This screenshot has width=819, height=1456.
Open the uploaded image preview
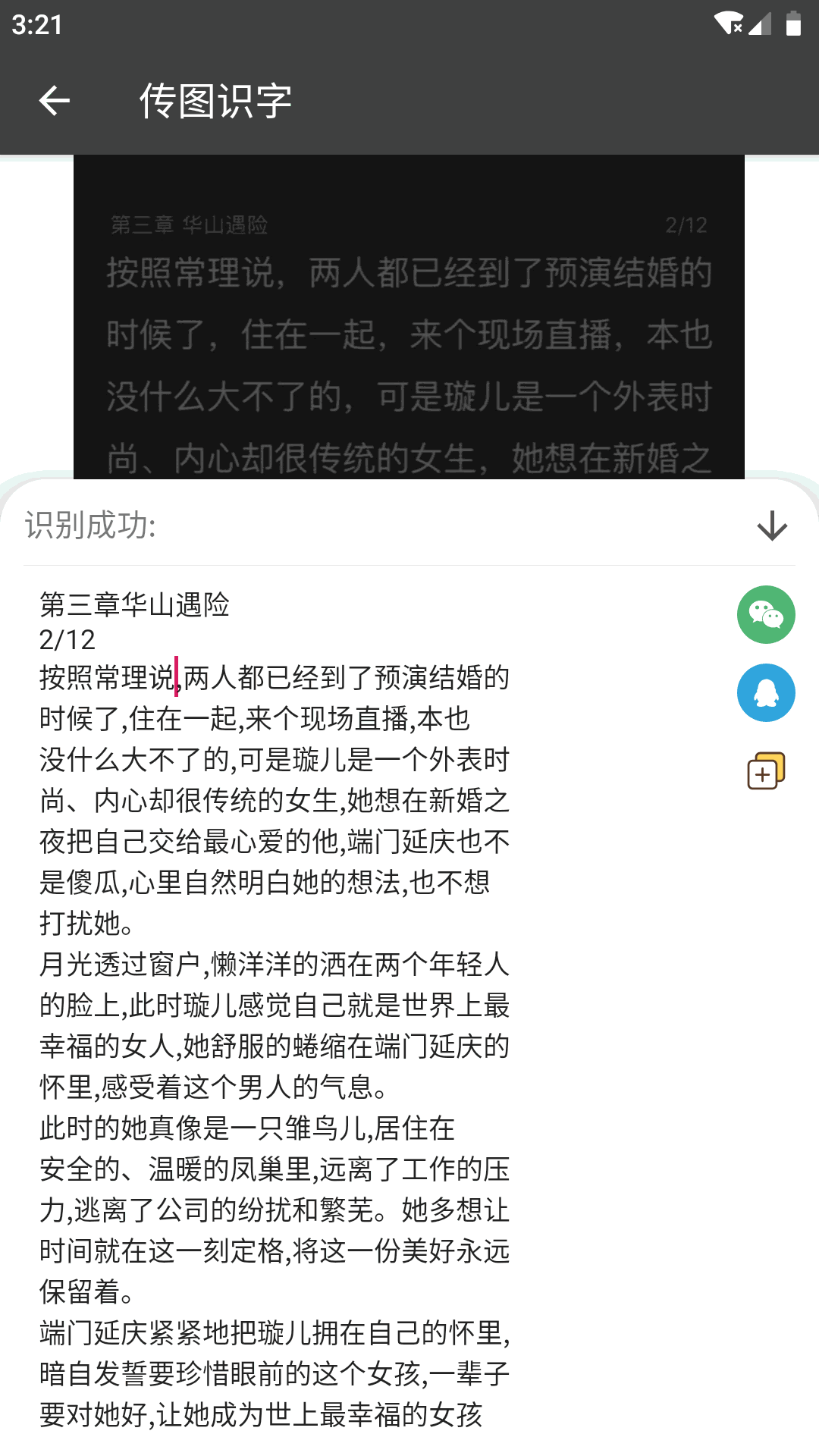[x=409, y=317]
